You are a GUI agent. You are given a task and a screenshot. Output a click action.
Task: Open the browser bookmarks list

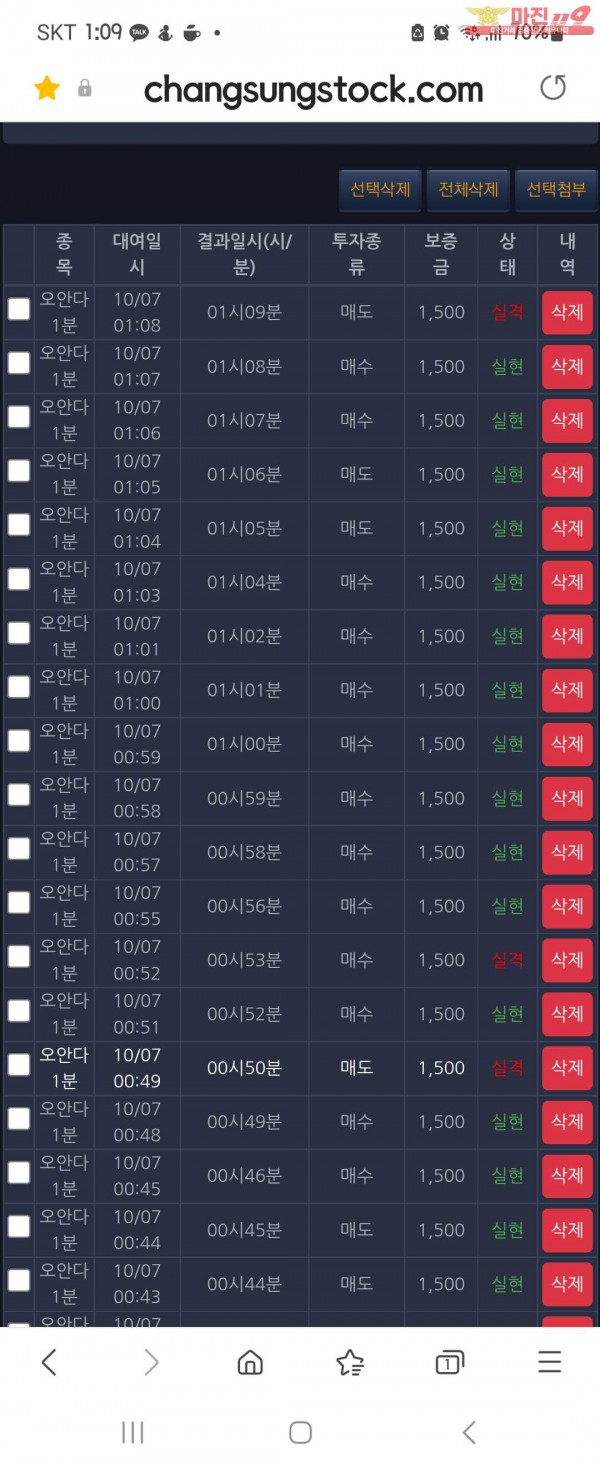(349, 1362)
